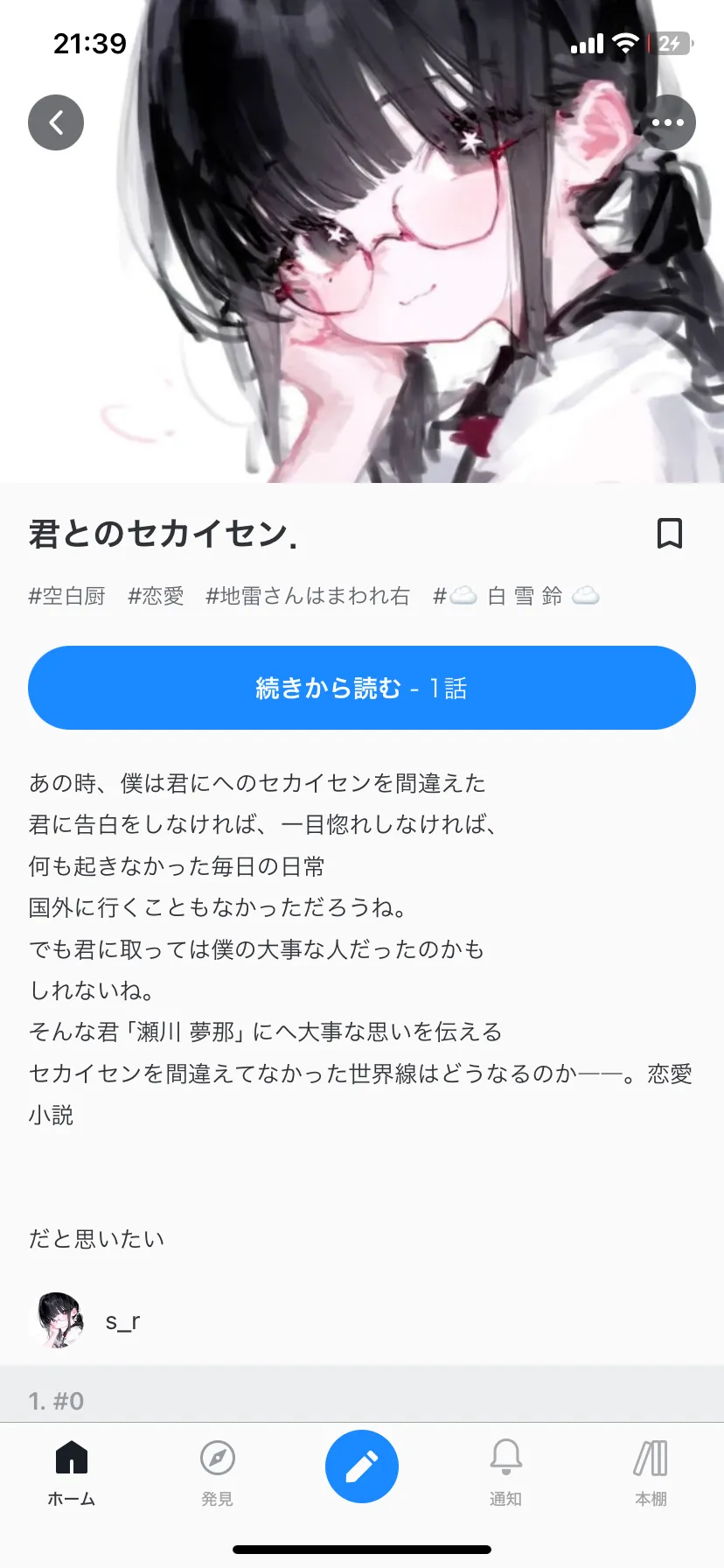
Task: Go back using the arrow button
Action: (x=56, y=122)
